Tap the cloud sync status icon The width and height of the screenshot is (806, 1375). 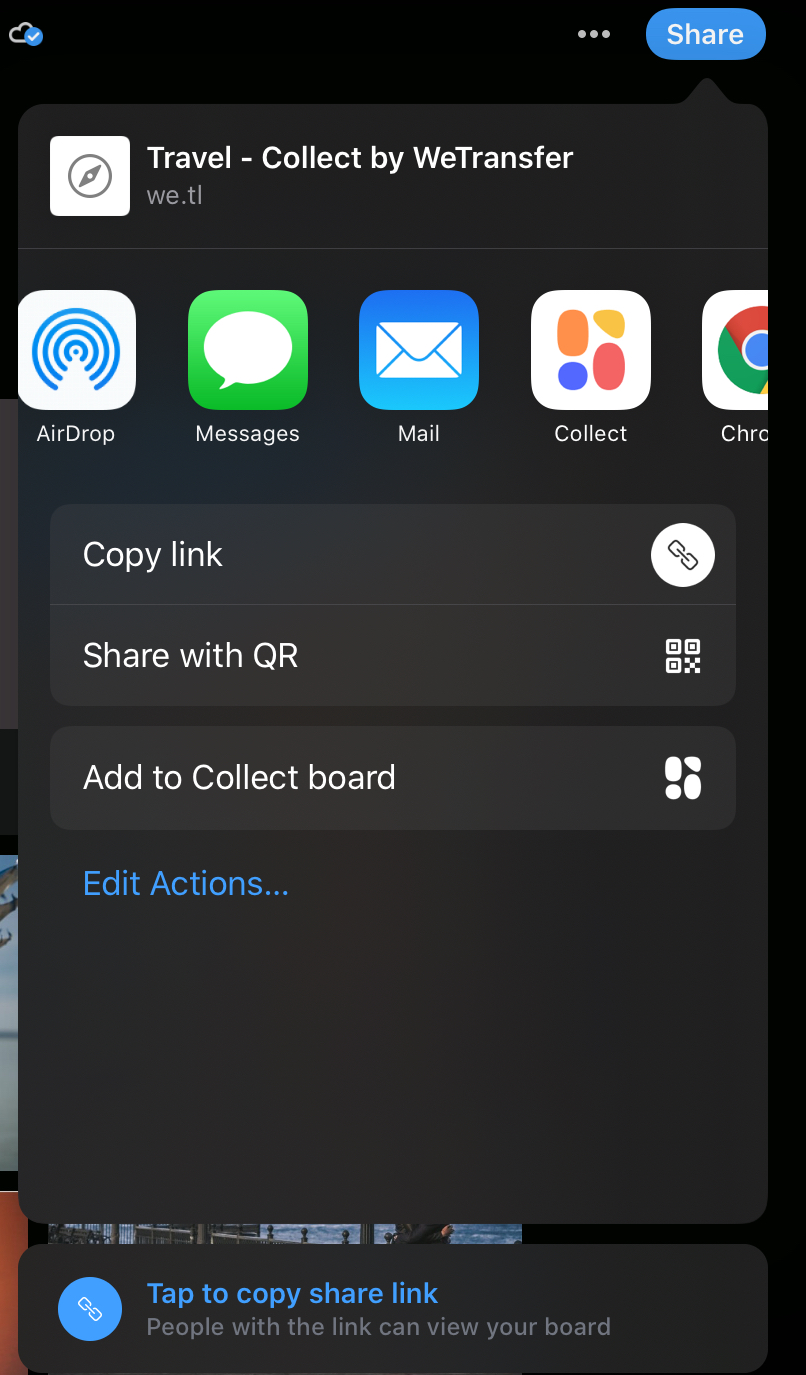click(25, 35)
